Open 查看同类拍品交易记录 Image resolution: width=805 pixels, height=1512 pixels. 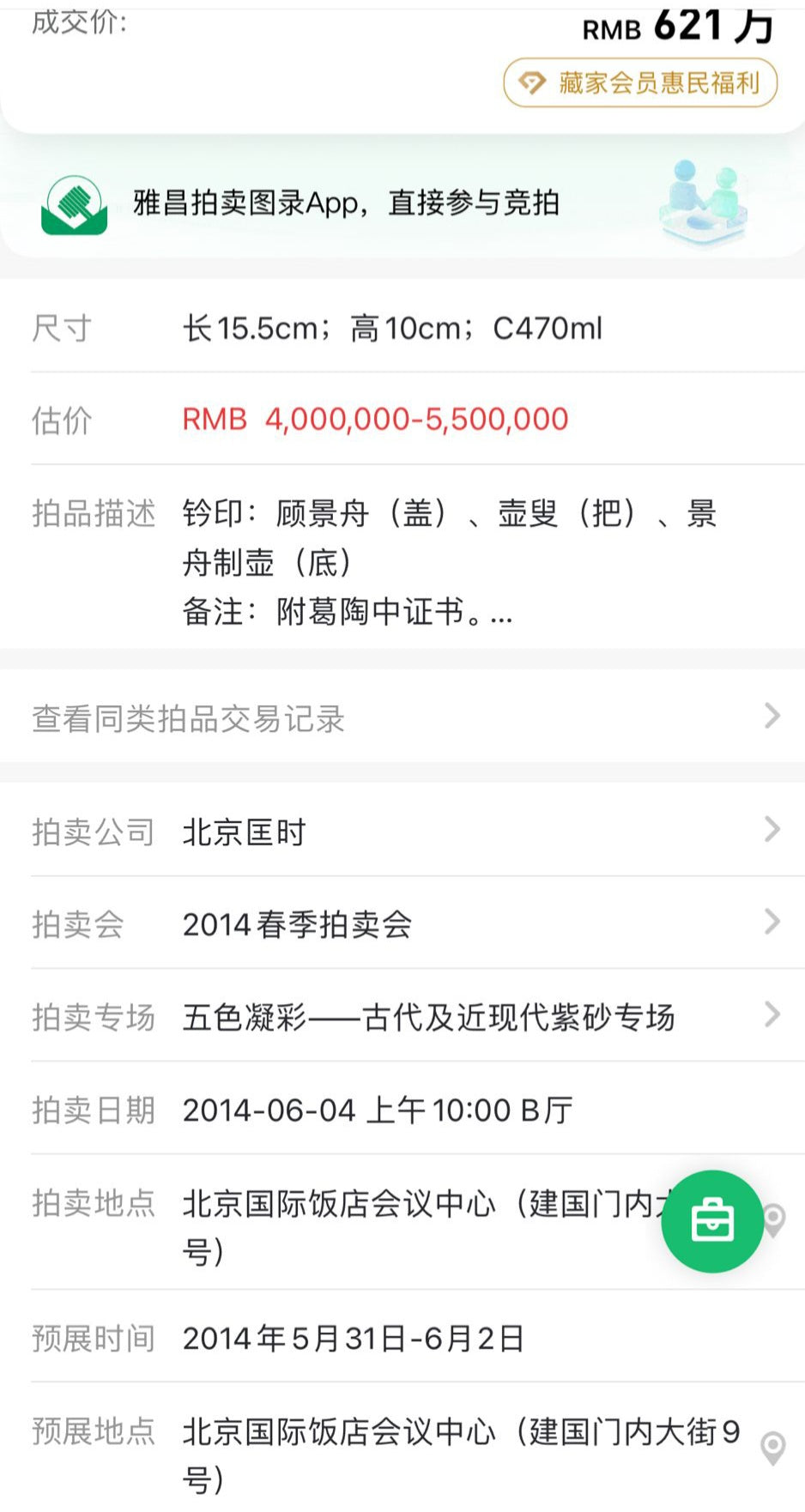pos(402,717)
